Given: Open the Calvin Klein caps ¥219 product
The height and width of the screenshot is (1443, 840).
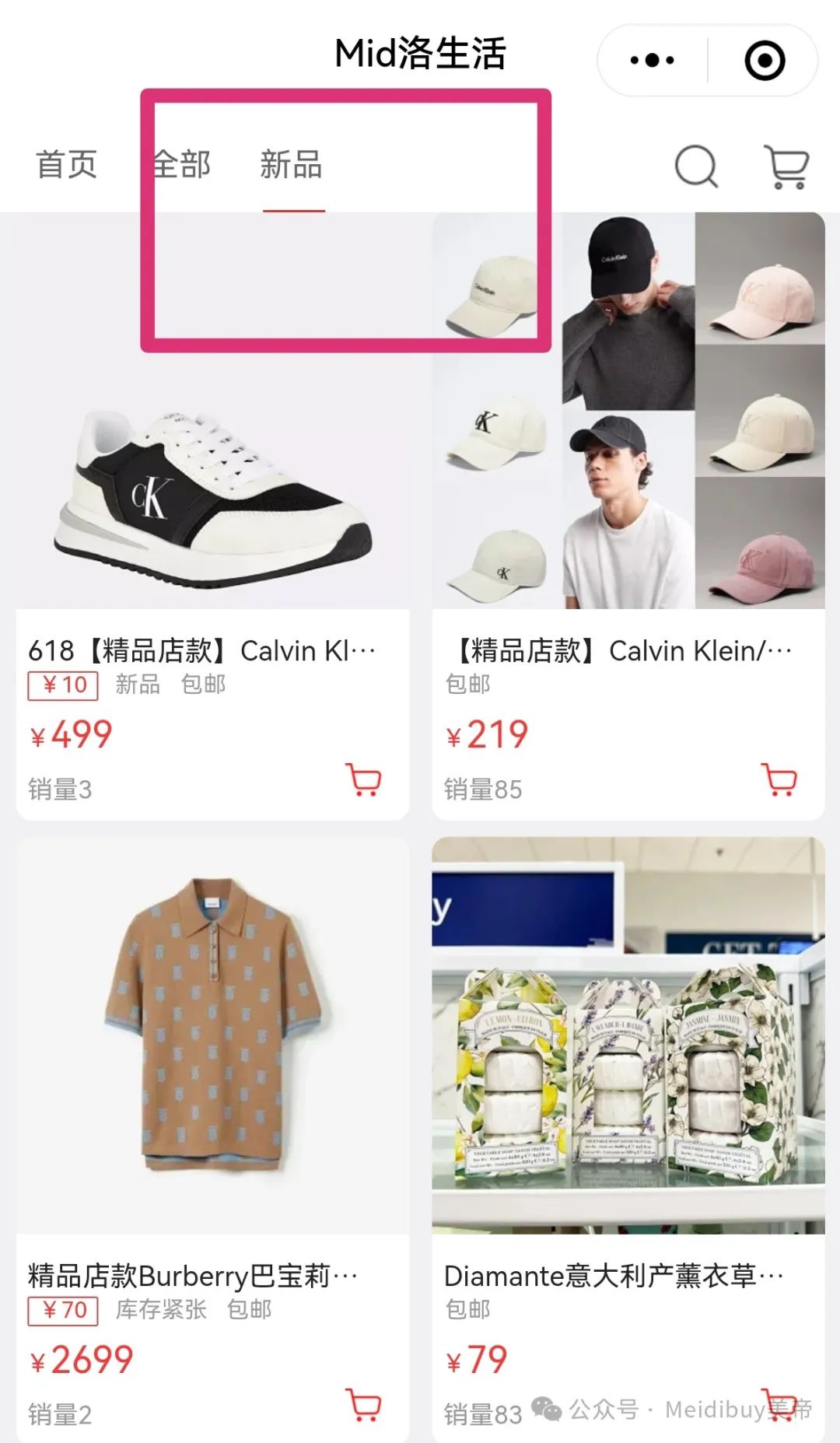Looking at the screenshot, I should click(x=628, y=516).
